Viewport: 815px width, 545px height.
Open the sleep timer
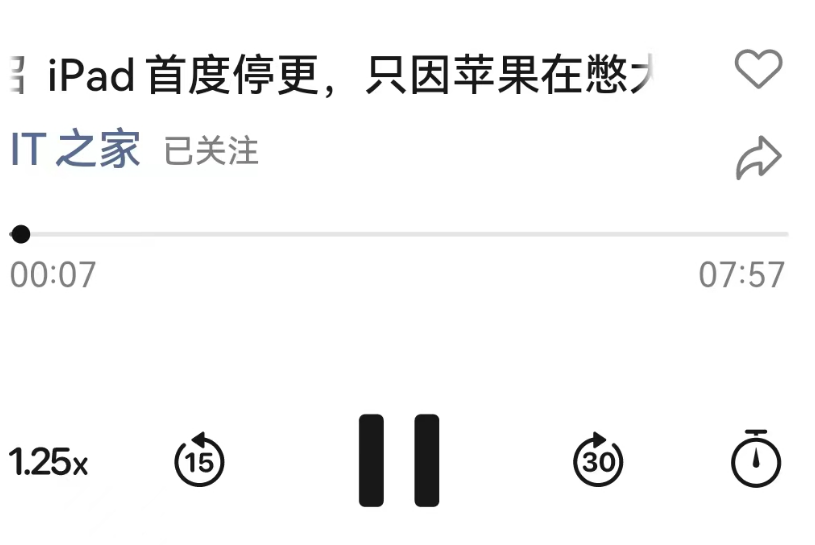click(x=756, y=458)
